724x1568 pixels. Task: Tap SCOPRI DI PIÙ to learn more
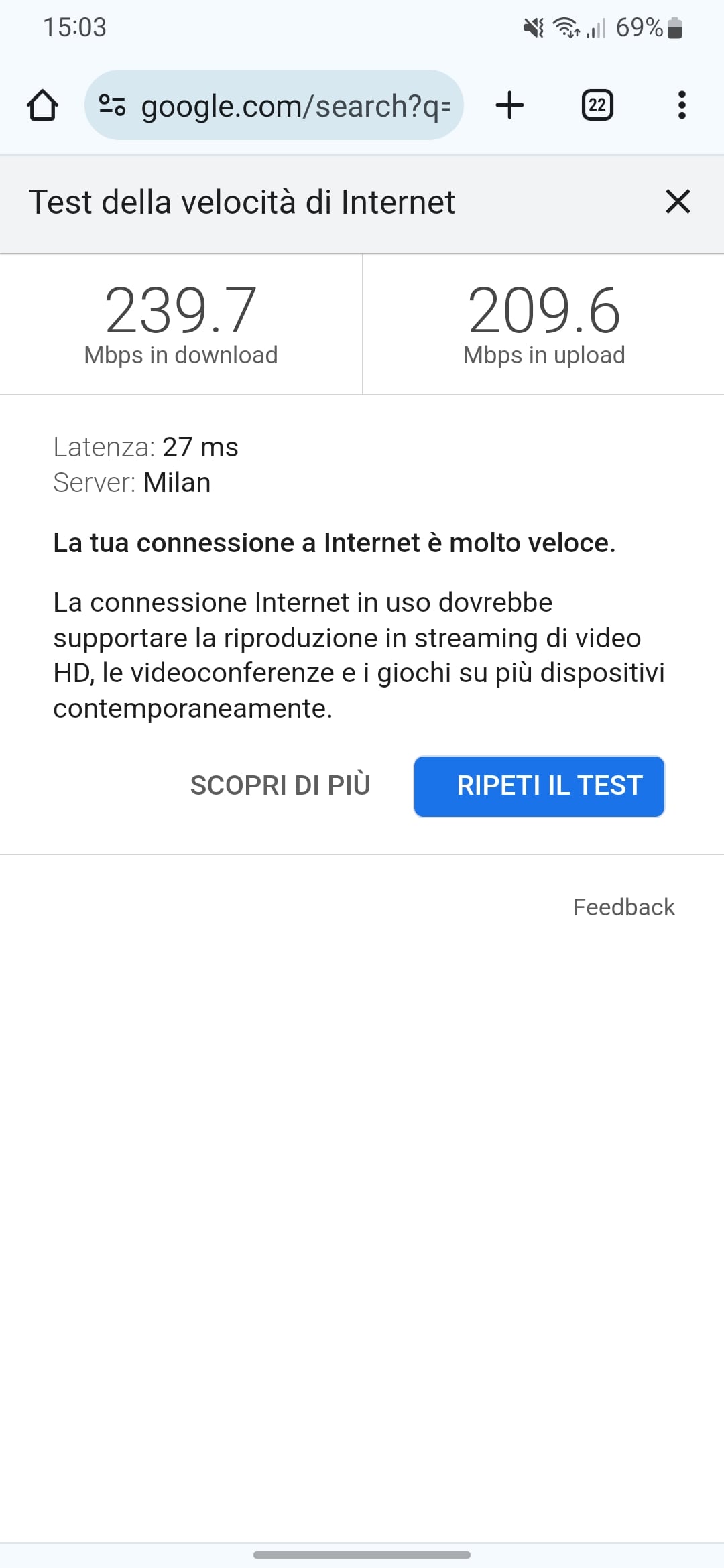[x=280, y=785]
